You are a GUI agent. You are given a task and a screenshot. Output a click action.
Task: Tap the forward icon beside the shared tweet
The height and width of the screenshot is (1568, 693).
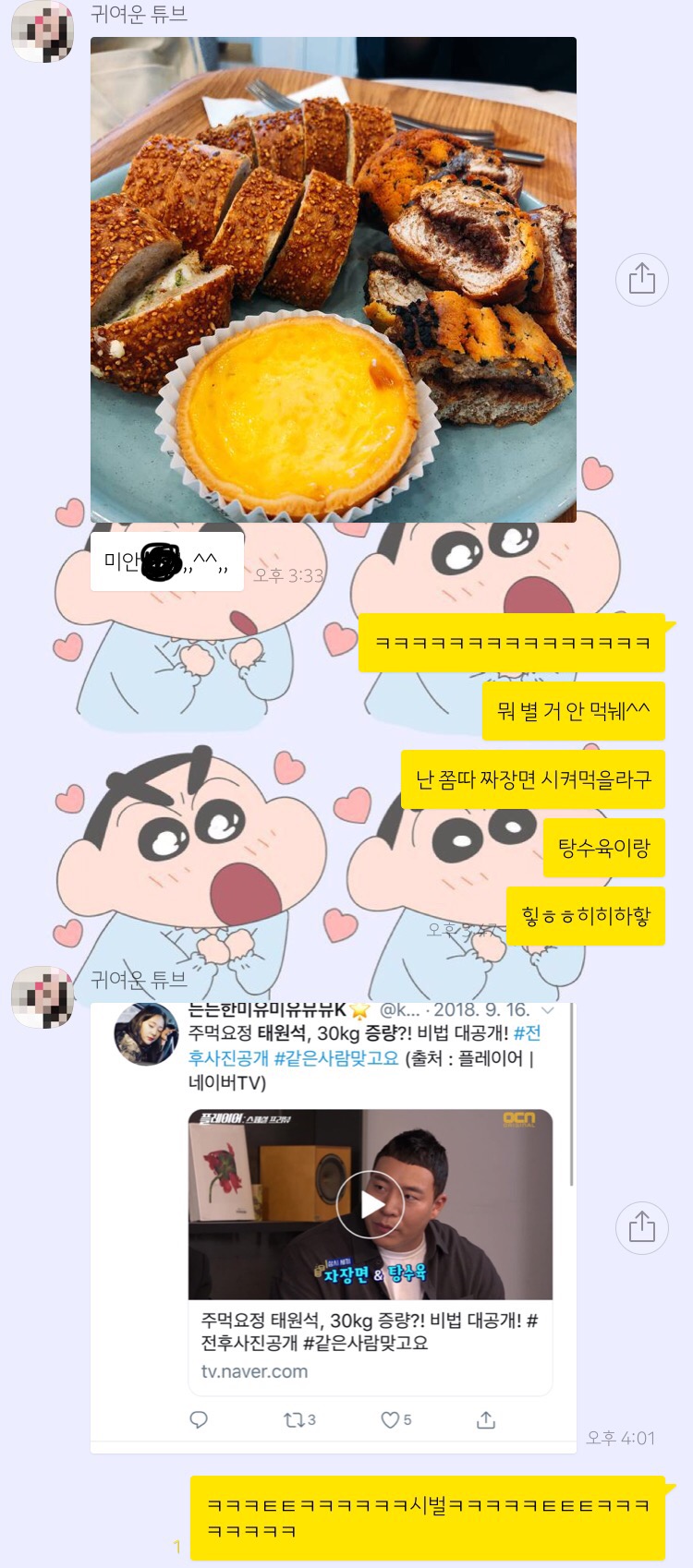point(642,1227)
